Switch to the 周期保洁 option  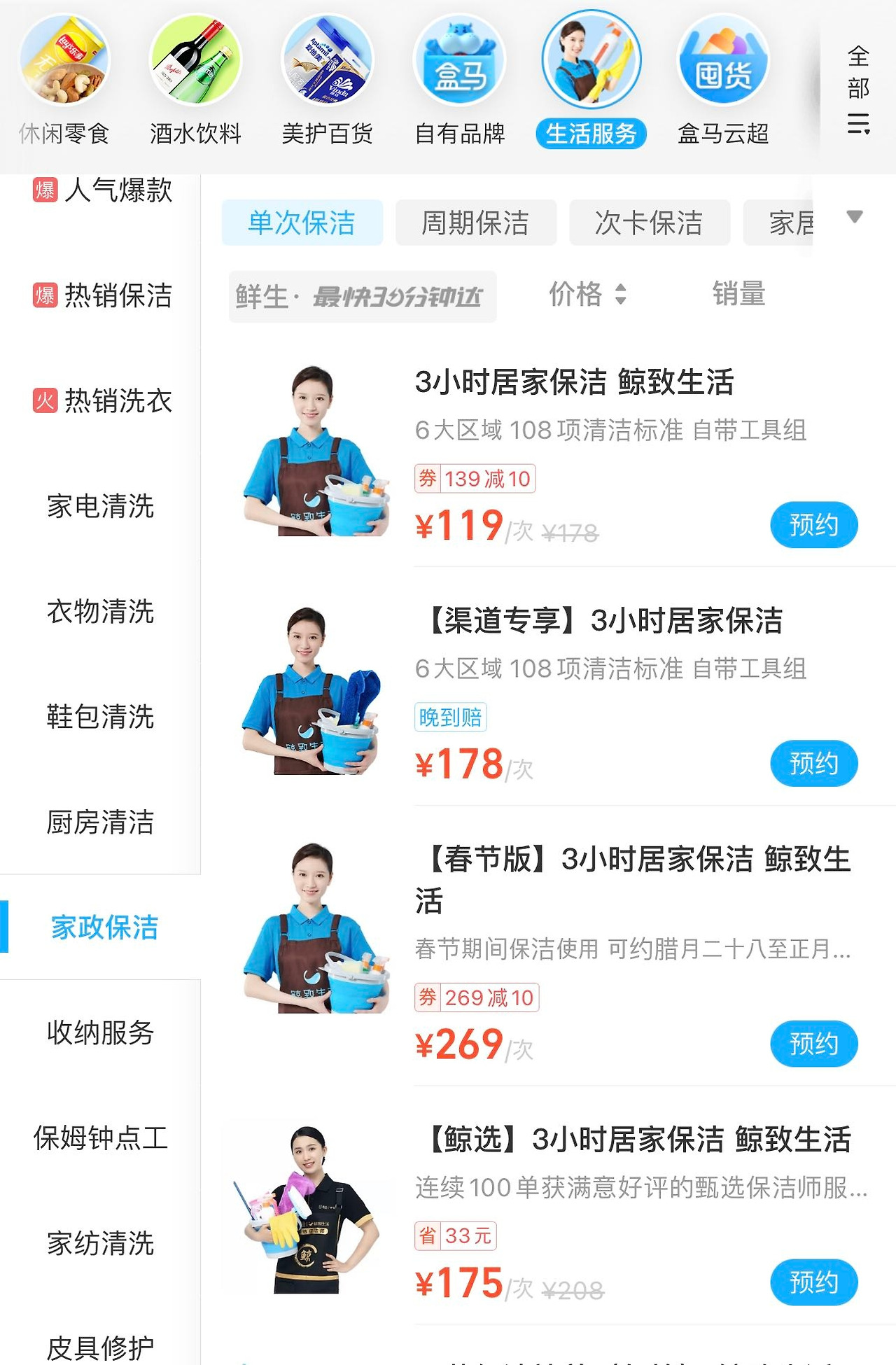point(475,222)
